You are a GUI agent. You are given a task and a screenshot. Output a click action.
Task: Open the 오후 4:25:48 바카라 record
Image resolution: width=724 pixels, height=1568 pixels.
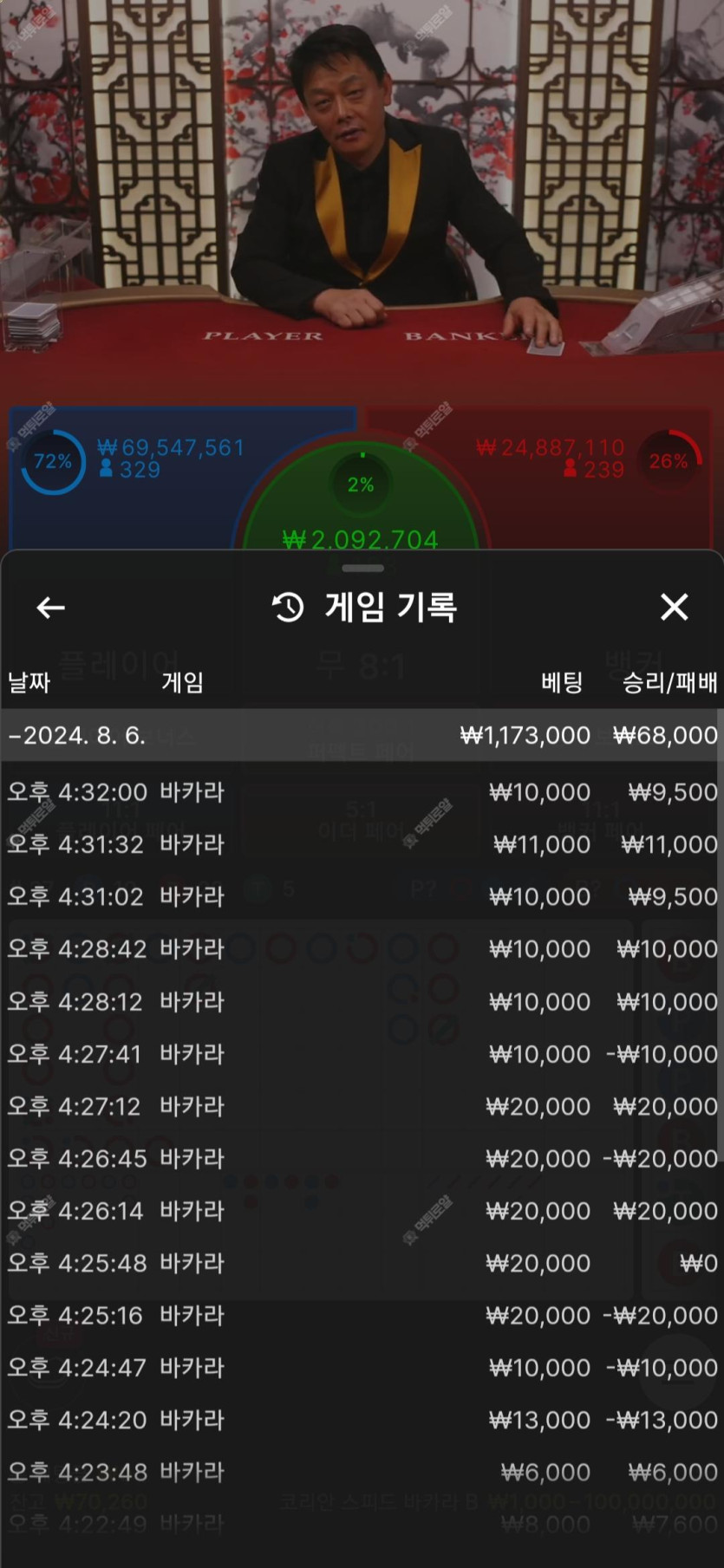362,1263
